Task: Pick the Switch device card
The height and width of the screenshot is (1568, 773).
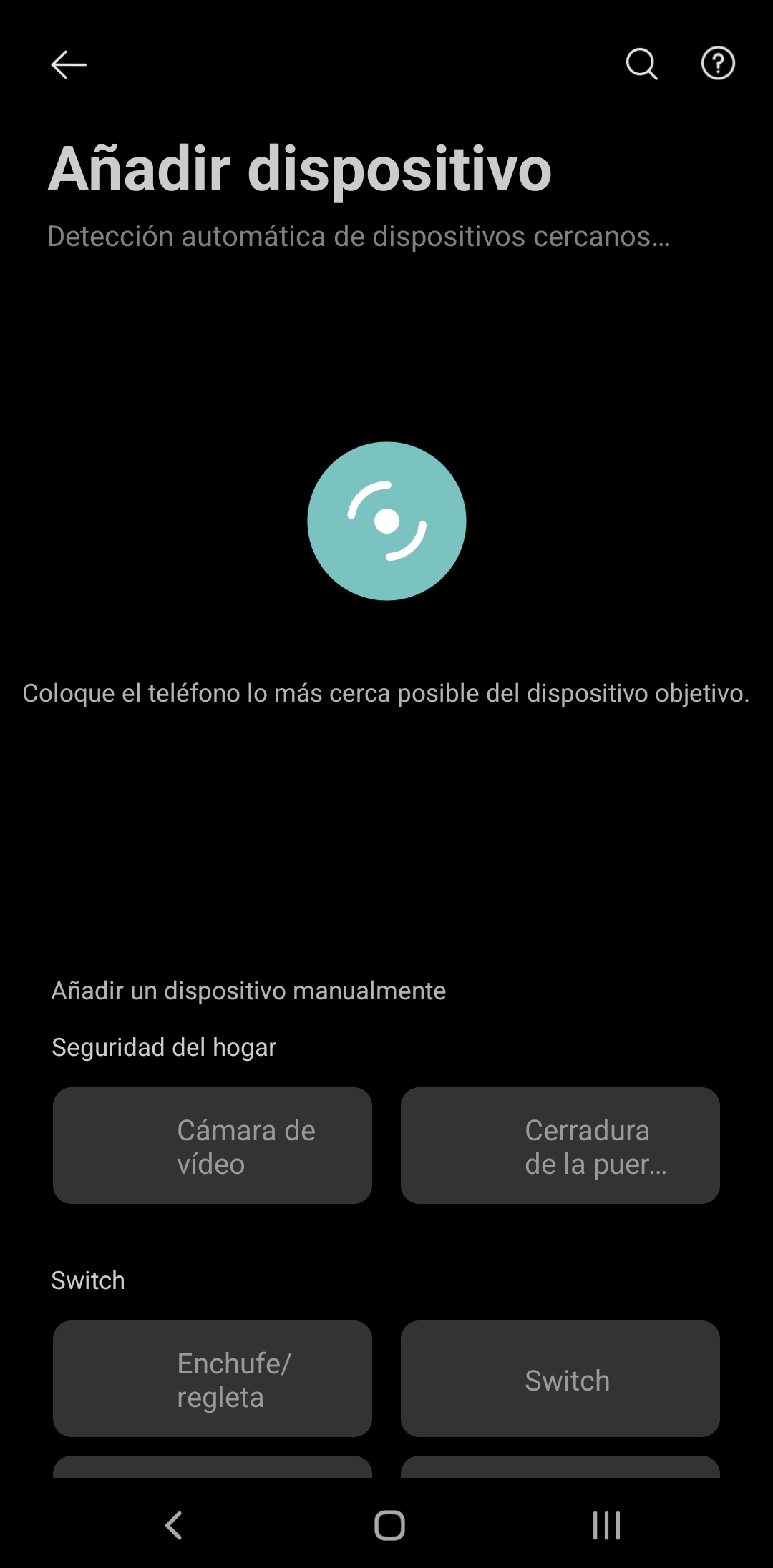Action: tap(560, 1379)
